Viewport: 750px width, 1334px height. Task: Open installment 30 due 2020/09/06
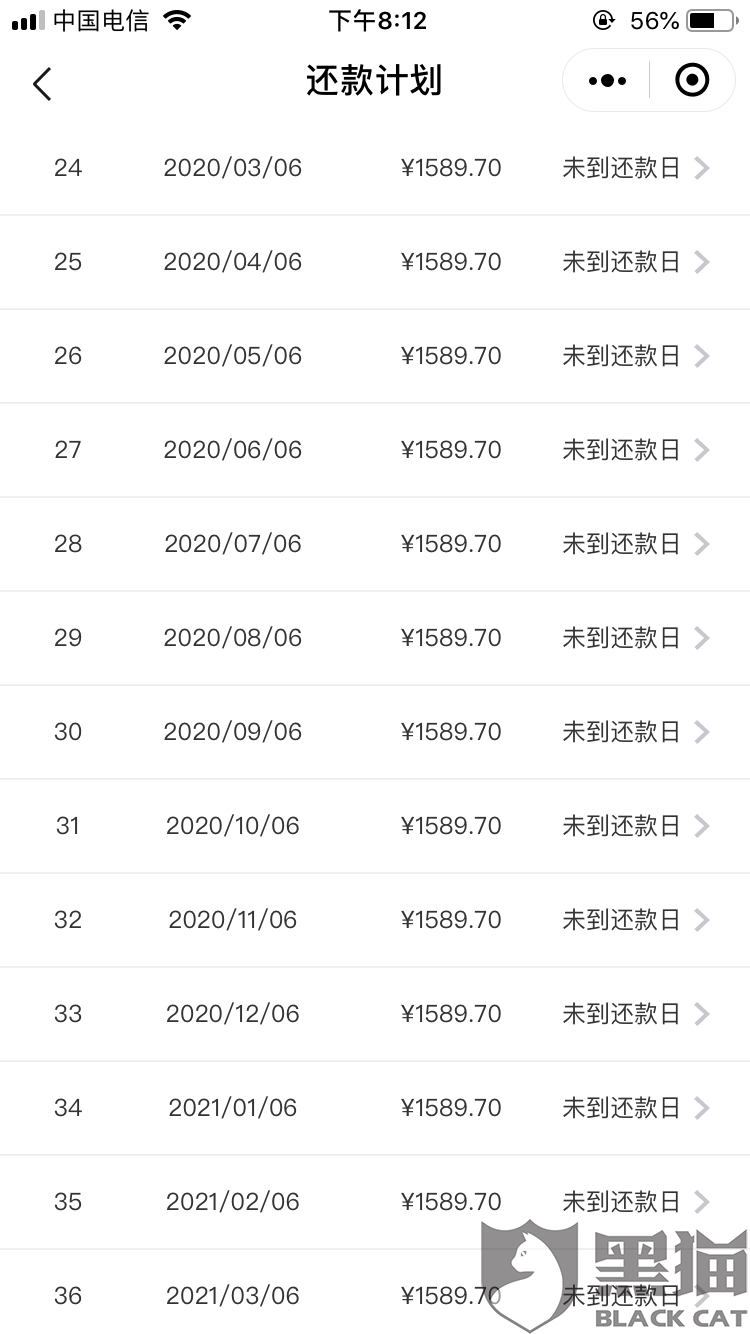[x=375, y=732]
